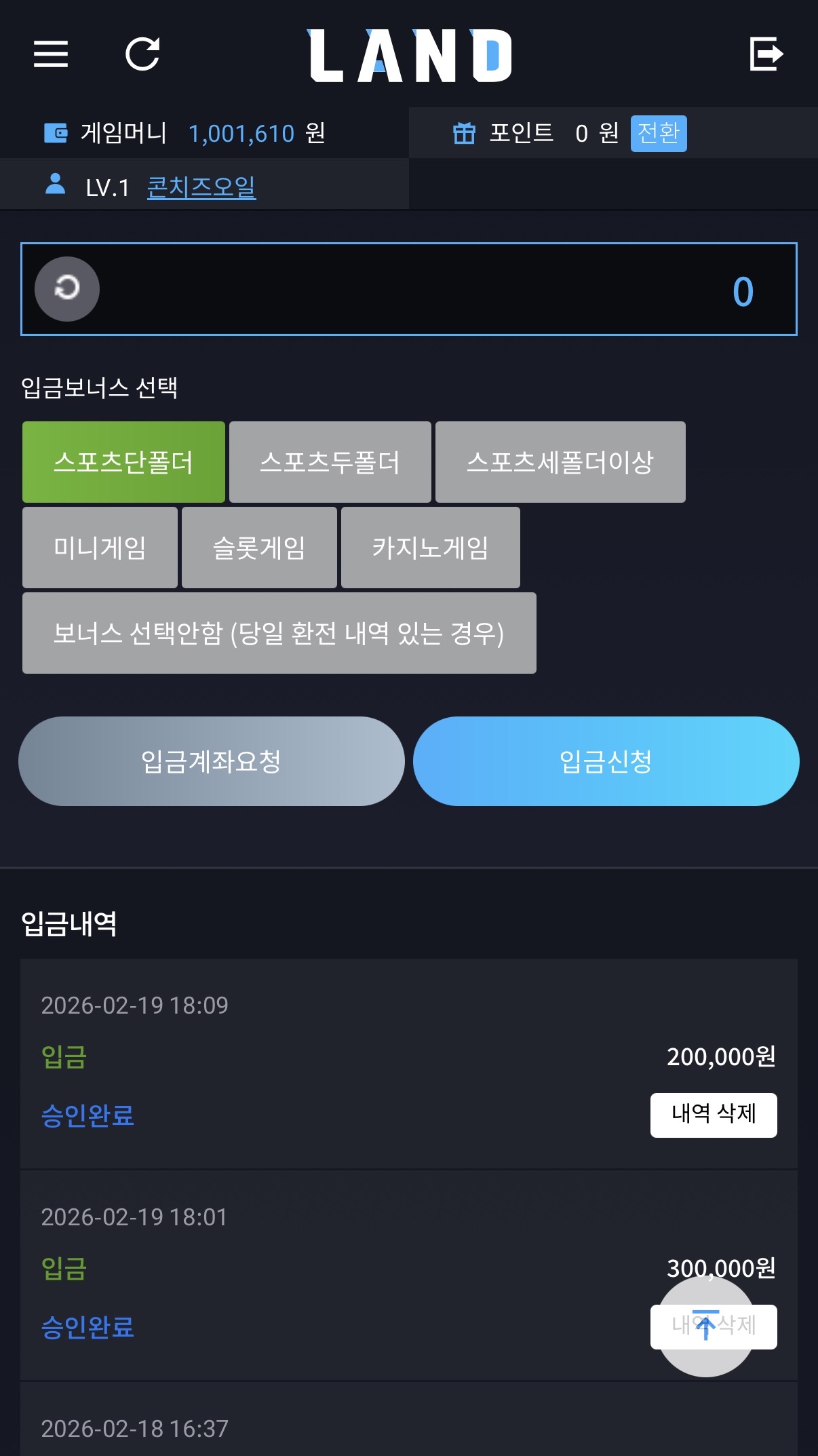Tap 입금계좌요청 button

click(x=212, y=761)
